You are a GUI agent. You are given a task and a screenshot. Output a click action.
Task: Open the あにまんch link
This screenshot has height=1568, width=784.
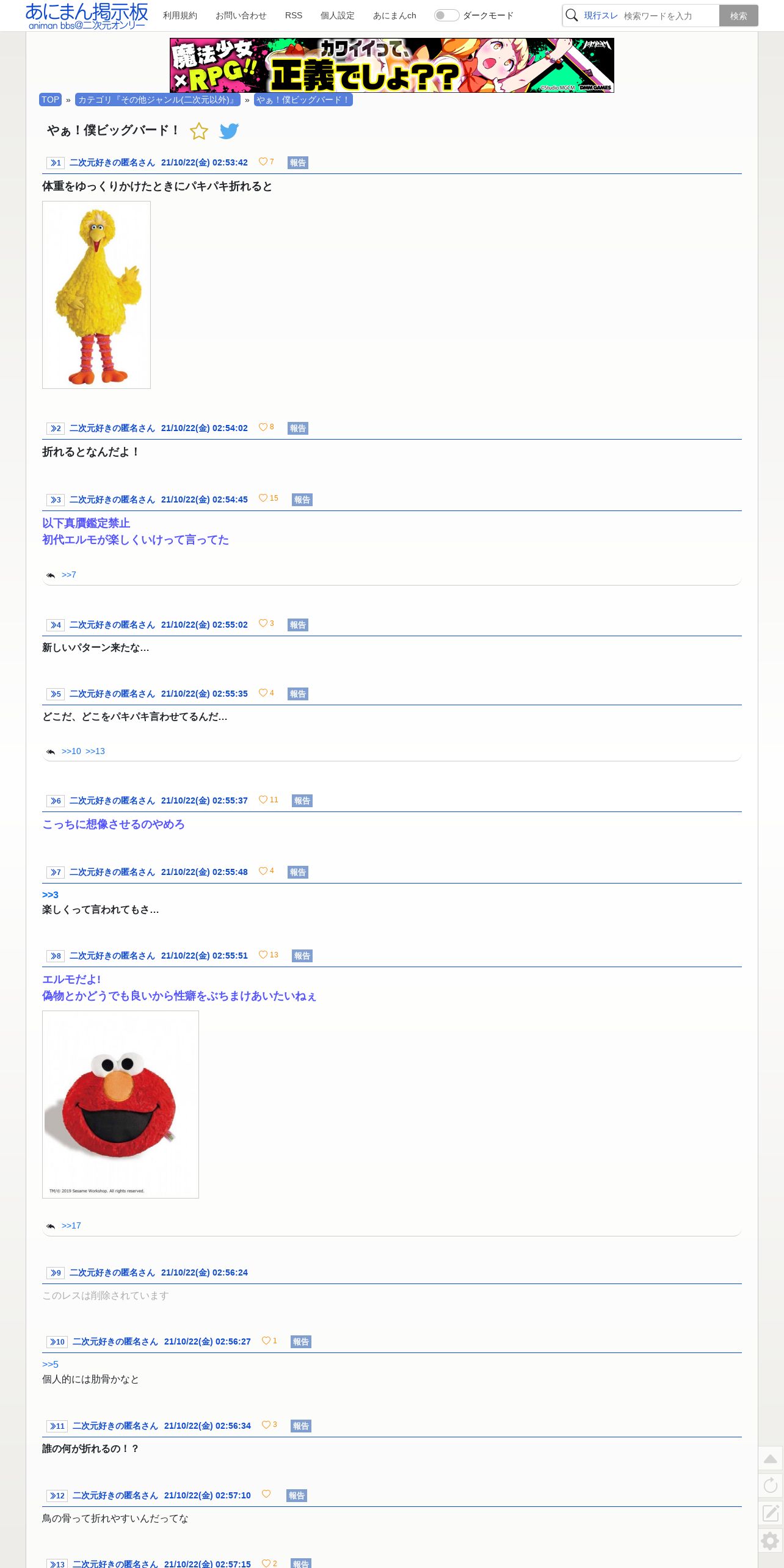[394, 15]
